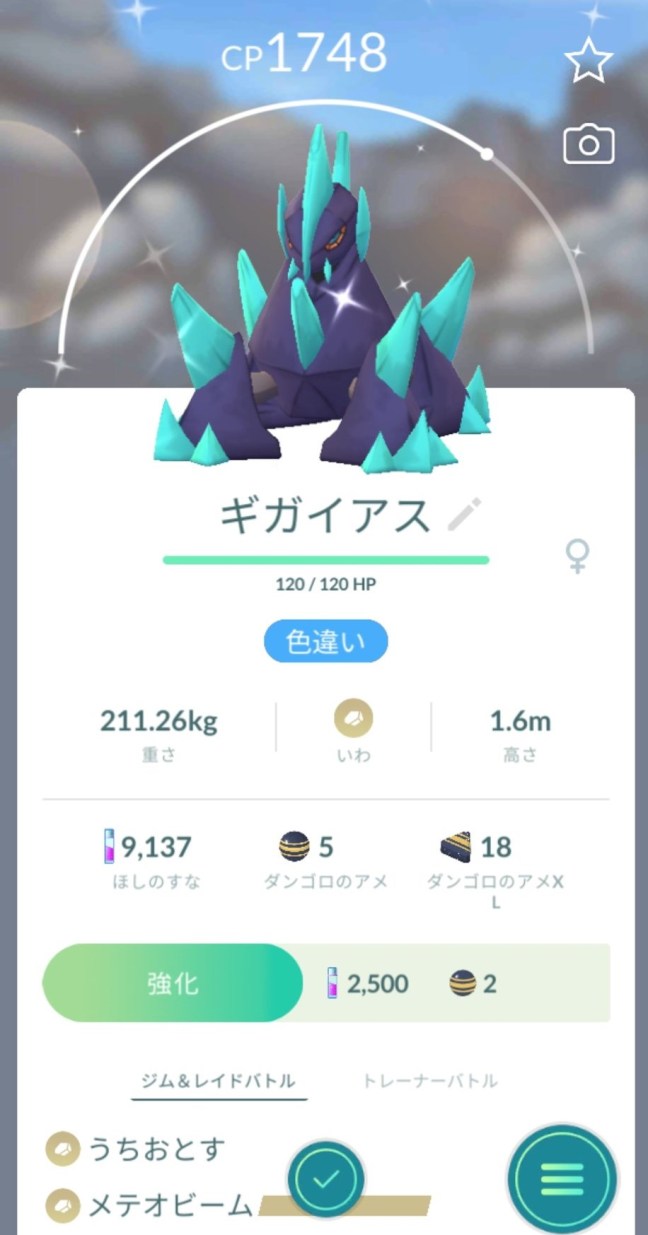648x1235 pixels.
Task: Switch to the トレーナーバトル tab
Action: point(430,1081)
